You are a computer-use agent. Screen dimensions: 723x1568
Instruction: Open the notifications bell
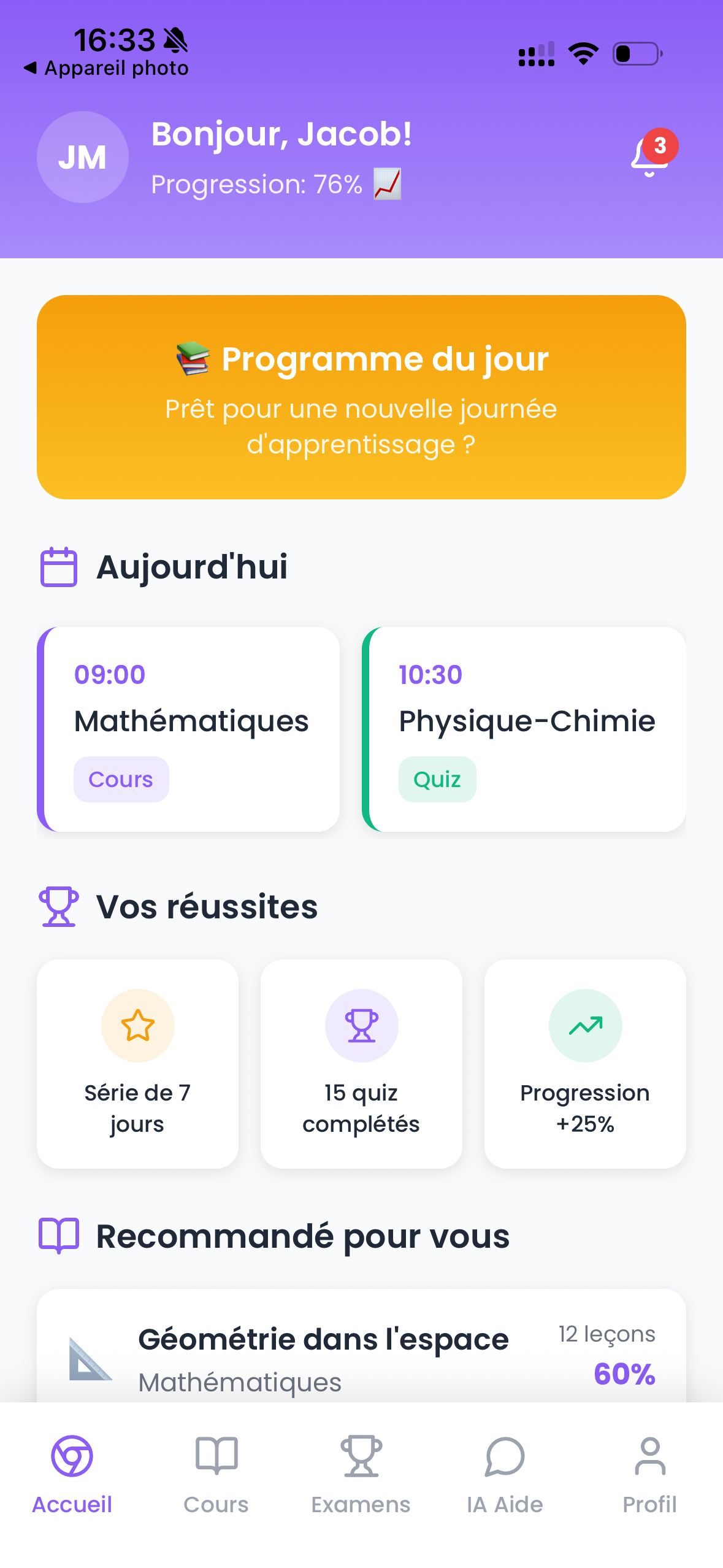650,157
